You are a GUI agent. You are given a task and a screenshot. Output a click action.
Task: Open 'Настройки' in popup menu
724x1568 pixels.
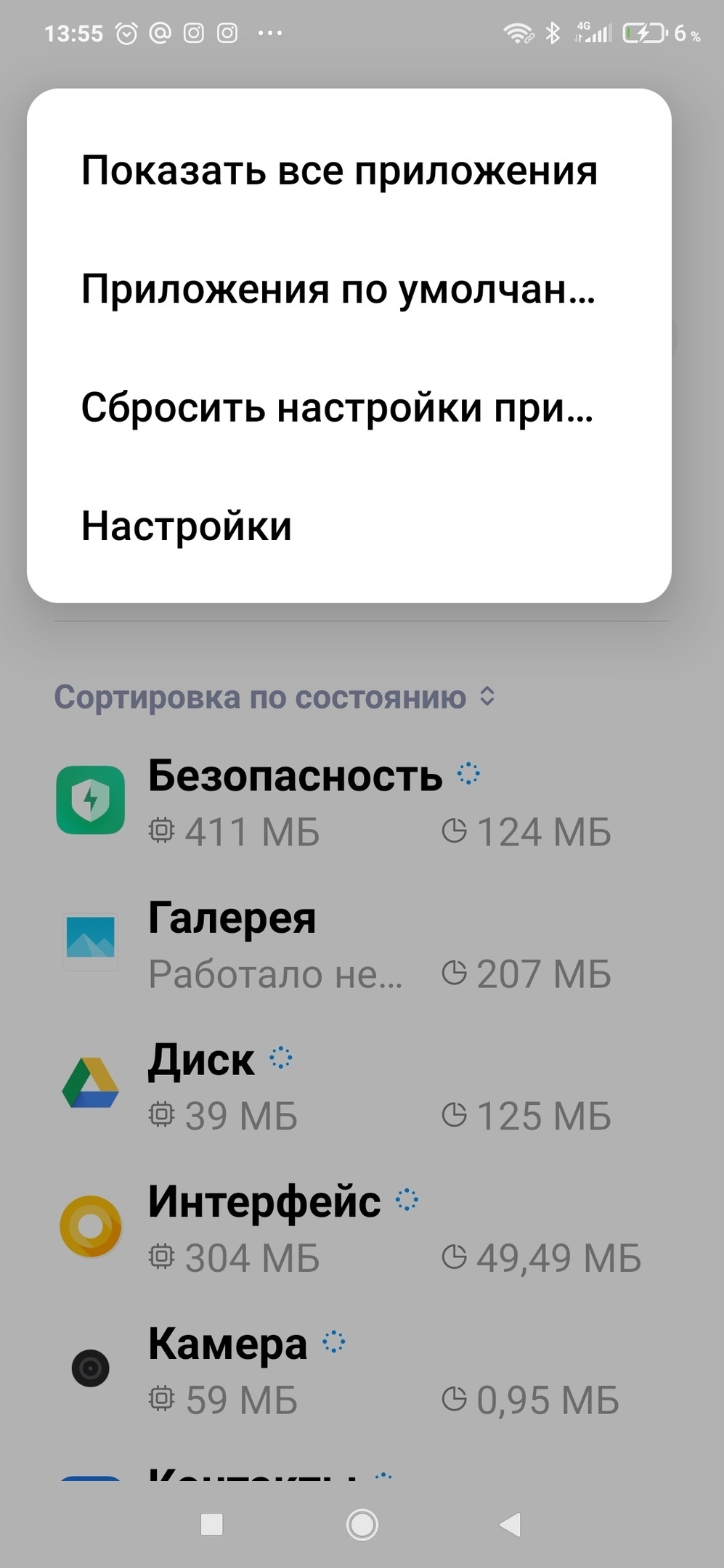[x=187, y=526]
